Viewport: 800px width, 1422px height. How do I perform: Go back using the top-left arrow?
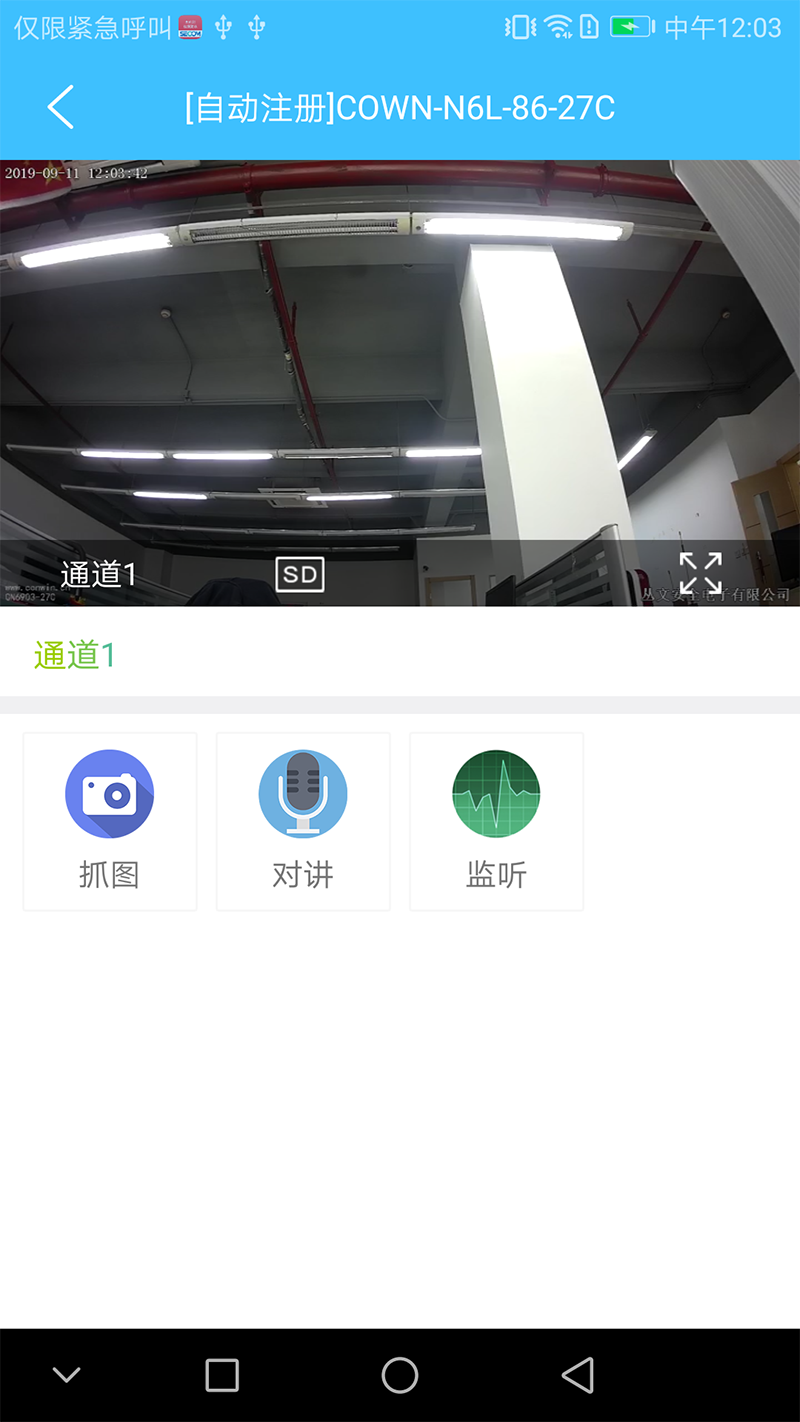tap(61, 107)
